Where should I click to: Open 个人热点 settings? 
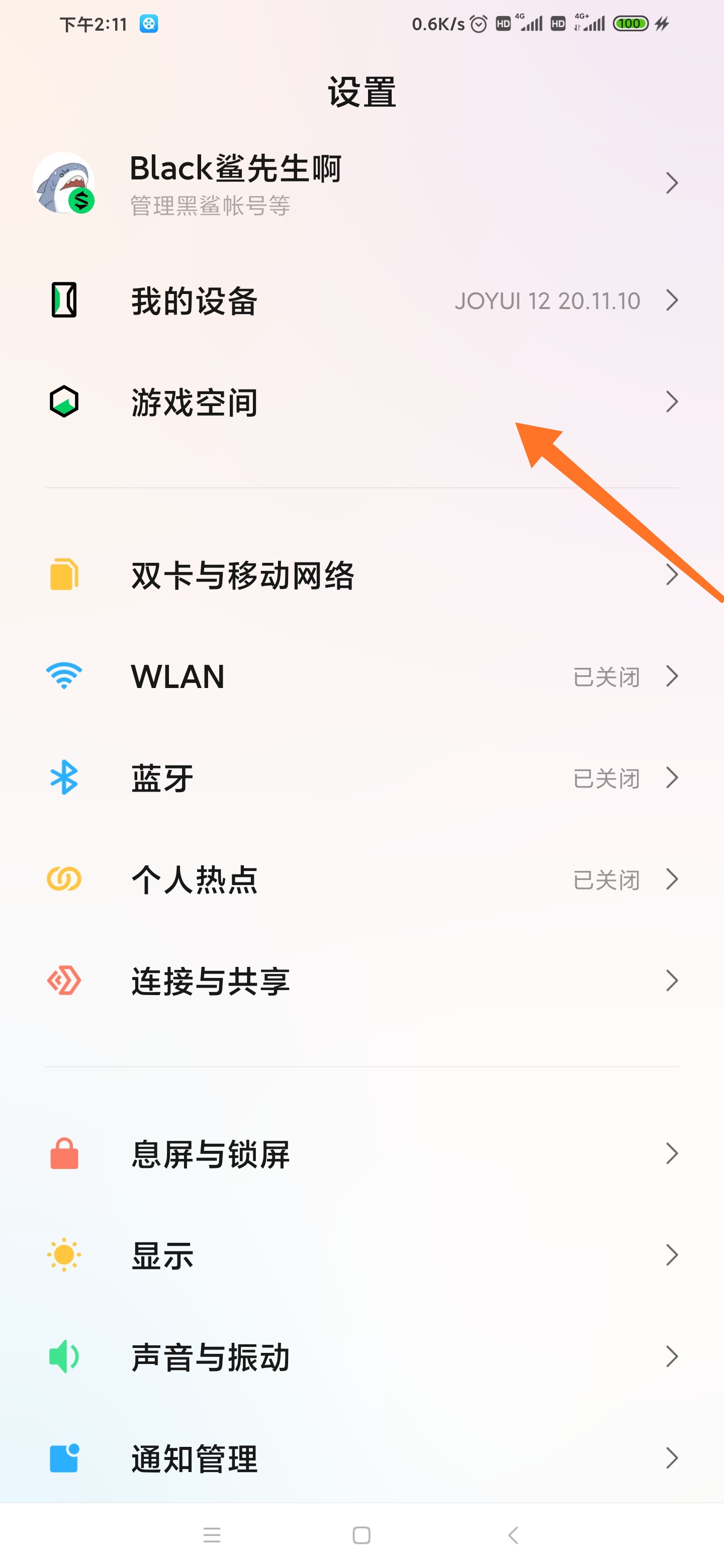coord(361,879)
